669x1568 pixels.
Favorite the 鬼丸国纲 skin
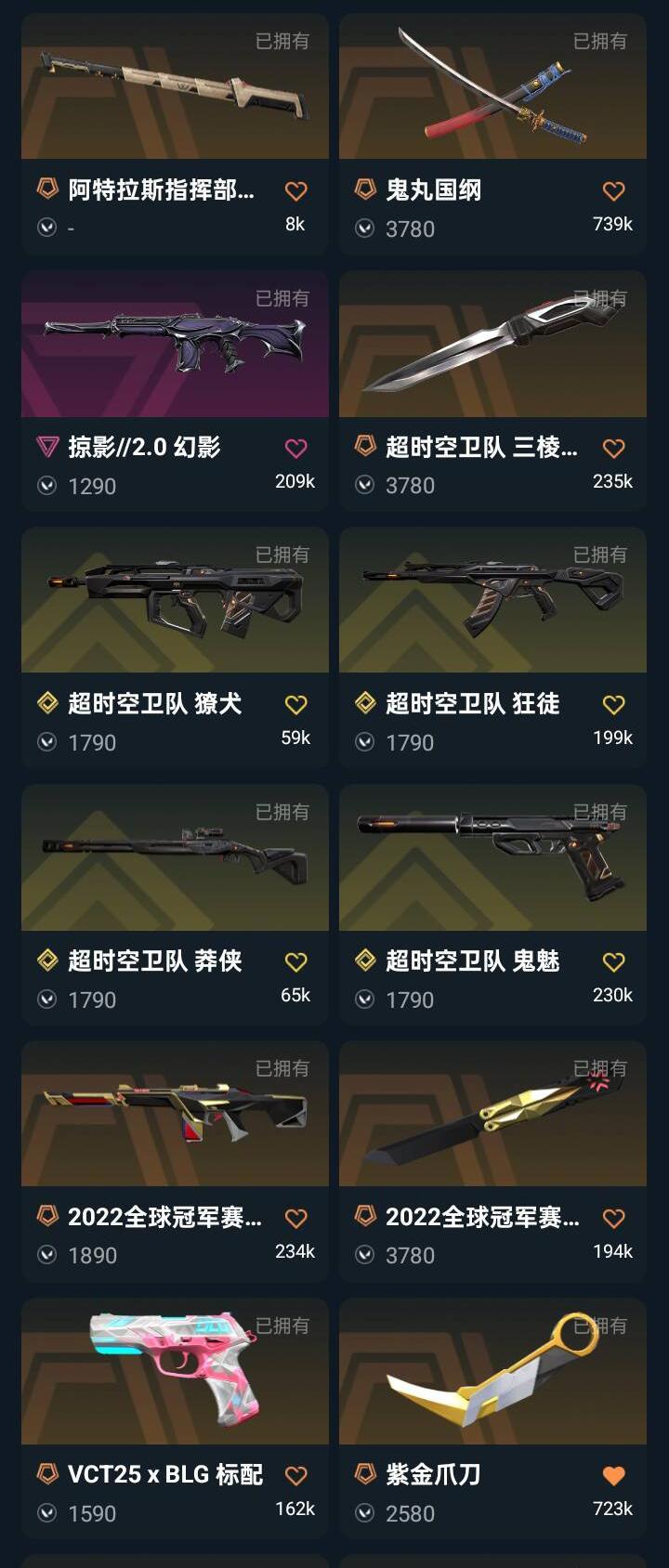tap(613, 191)
